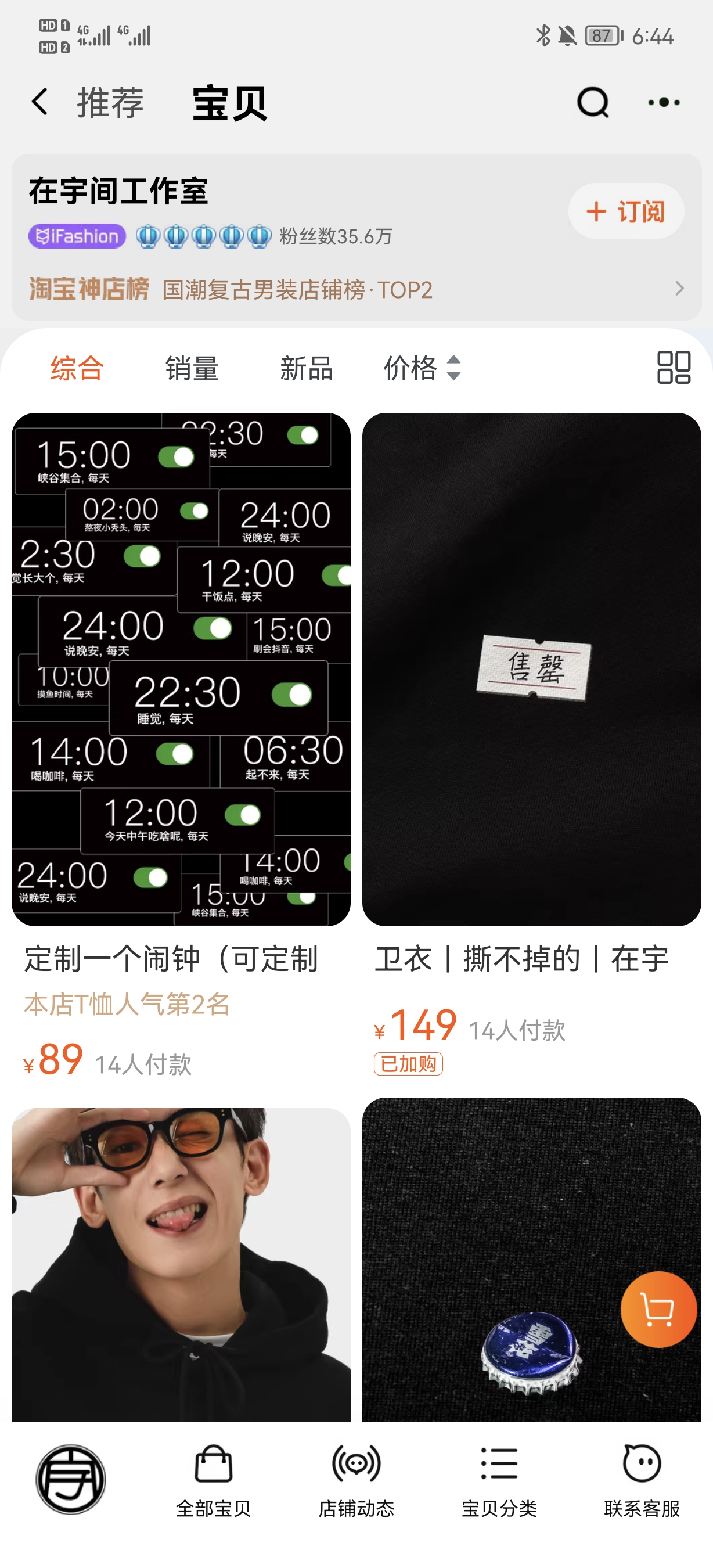Go back using the top arrow
713x1568 pixels.
[40, 102]
